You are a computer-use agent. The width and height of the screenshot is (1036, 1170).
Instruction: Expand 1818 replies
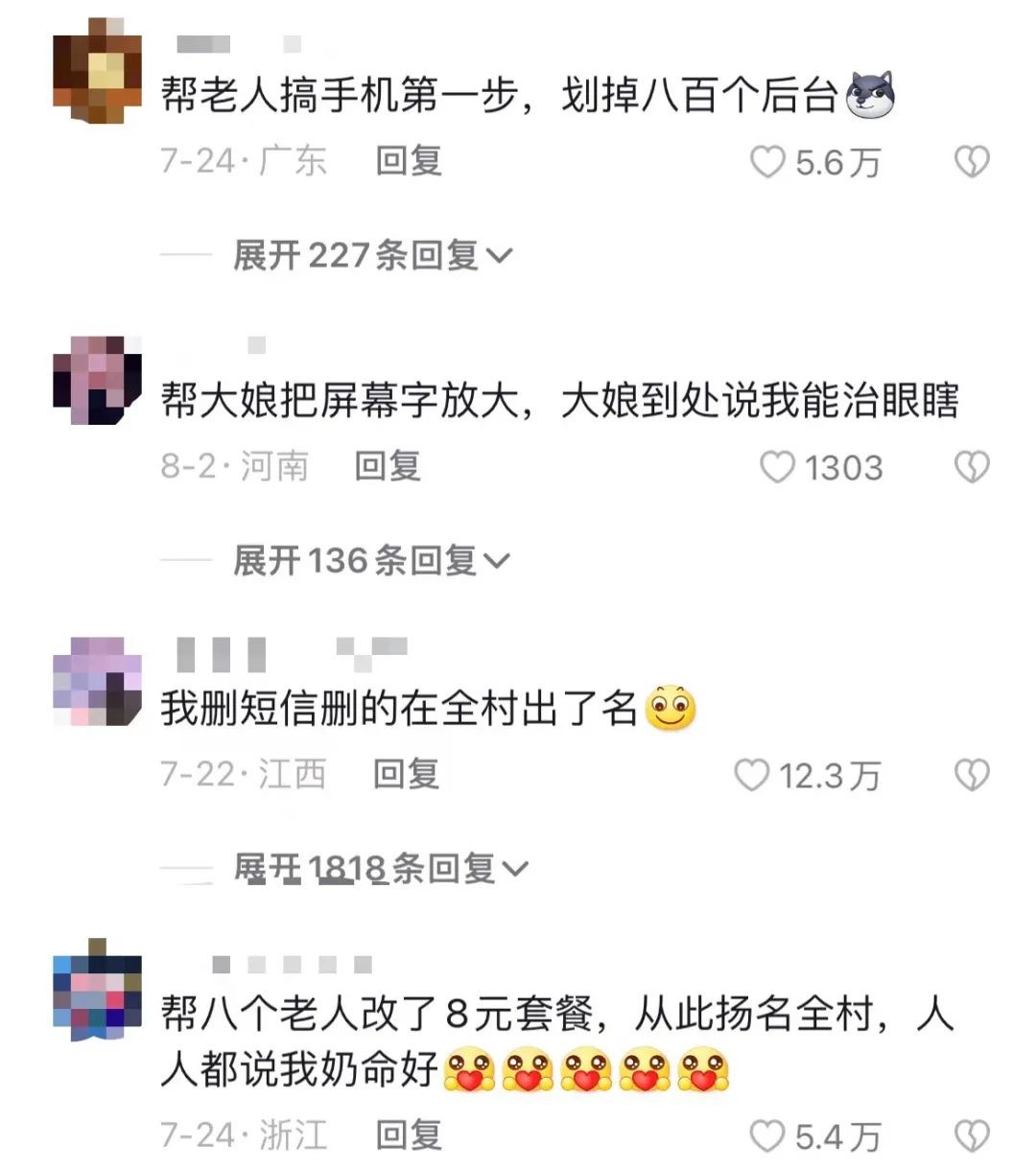point(380,869)
